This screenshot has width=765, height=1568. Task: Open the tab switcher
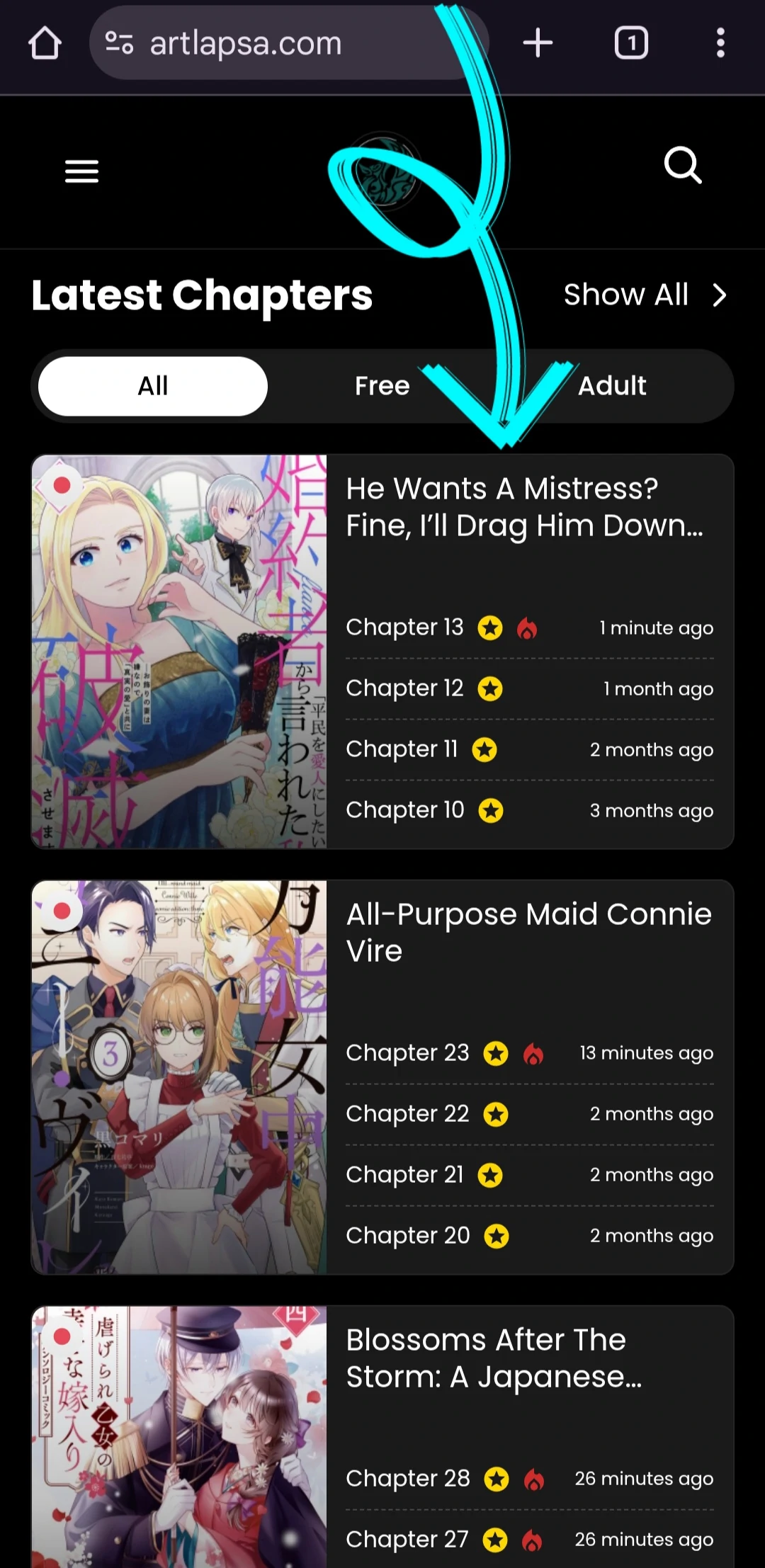pos(631,43)
